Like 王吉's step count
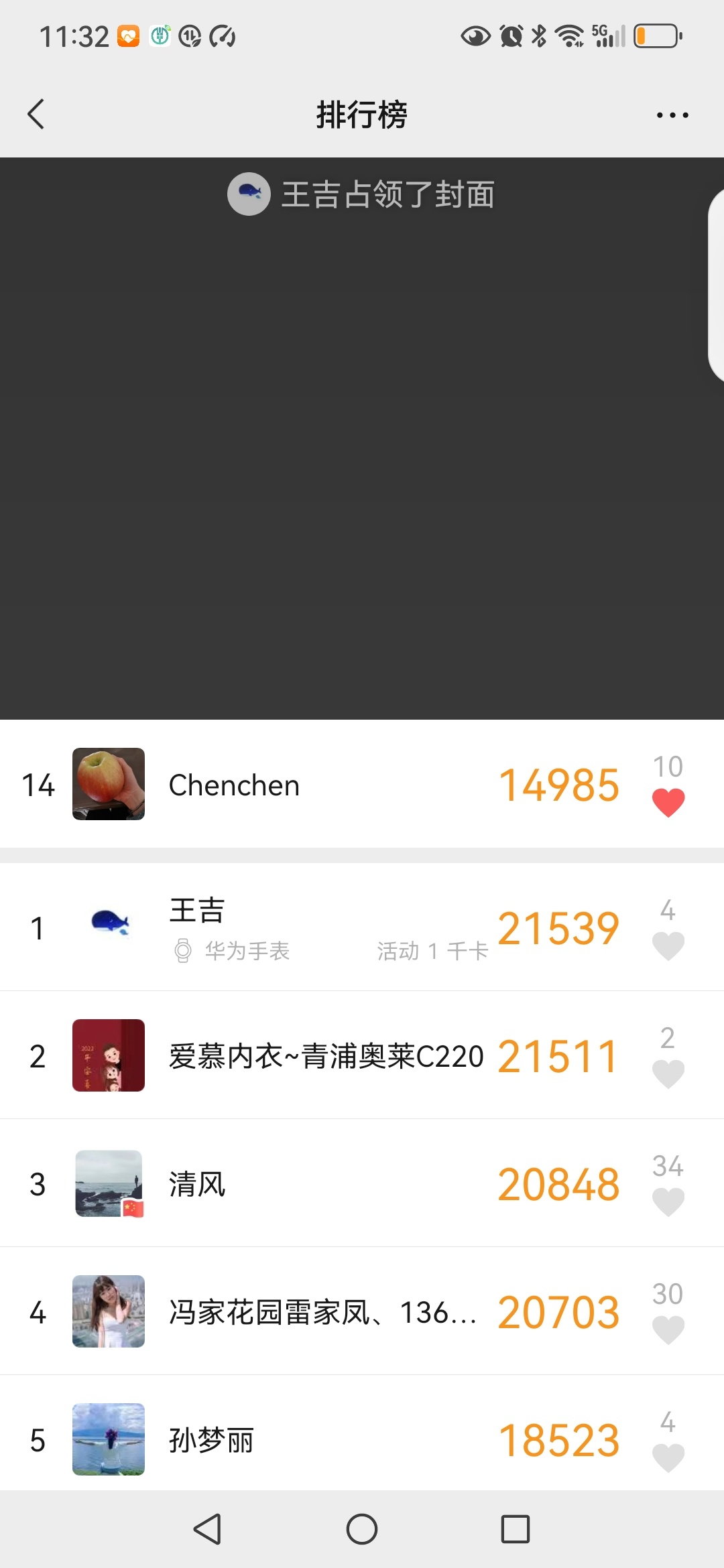This screenshot has width=724, height=1568. 668,945
